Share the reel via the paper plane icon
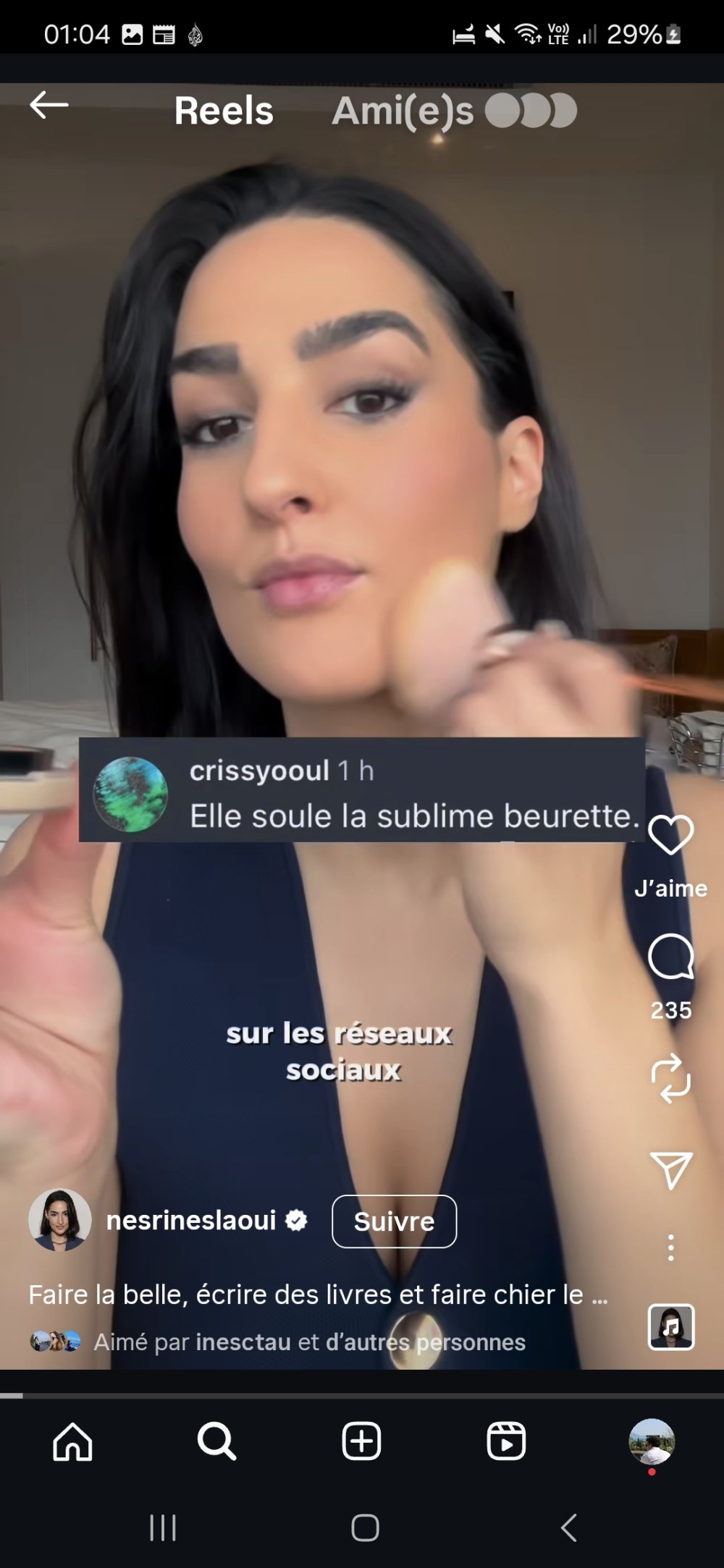Viewport: 724px width, 1568px height. pos(670,1169)
